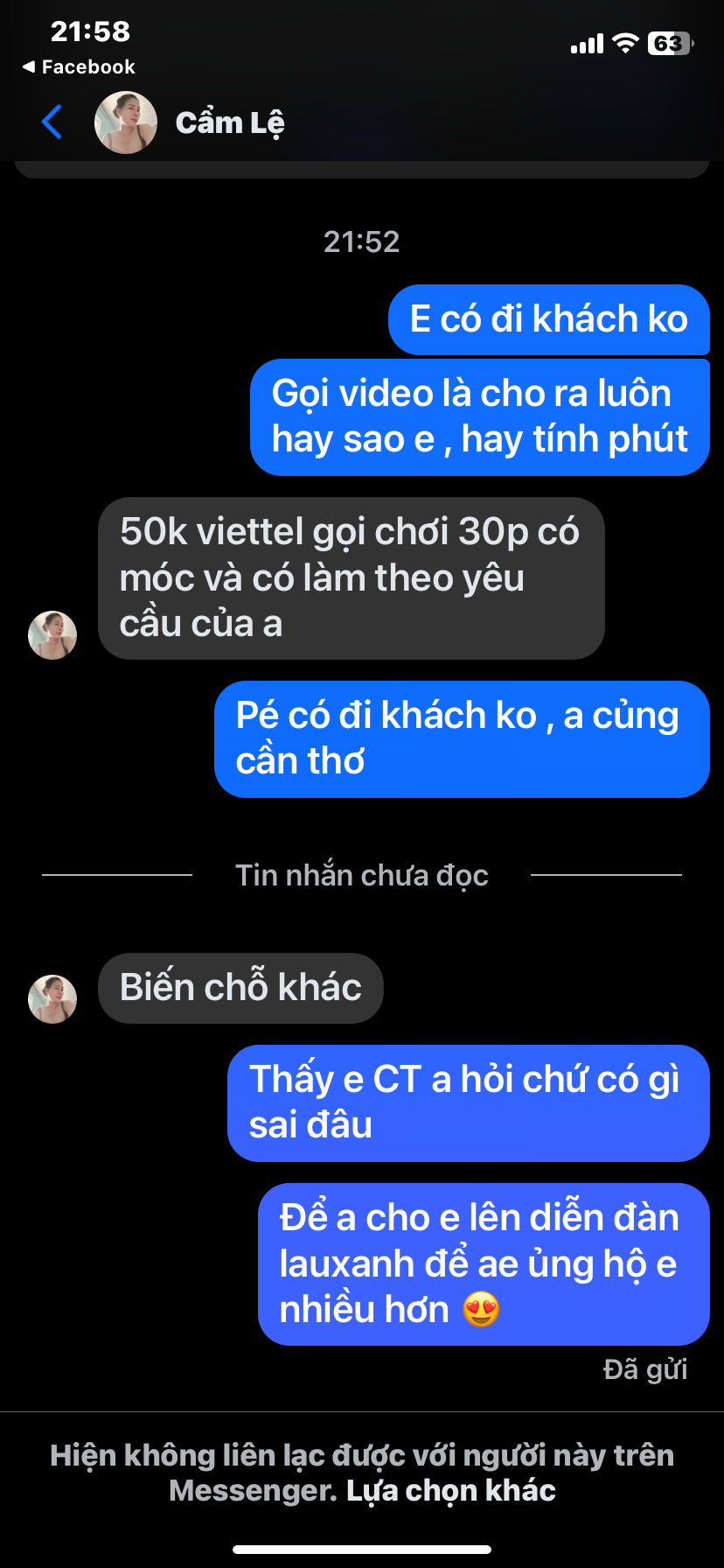This screenshot has height=1568, width=724.
Task: Tap the sender avatar beside 'Biến chỗ khác'
Action: (x=52, y=999)
